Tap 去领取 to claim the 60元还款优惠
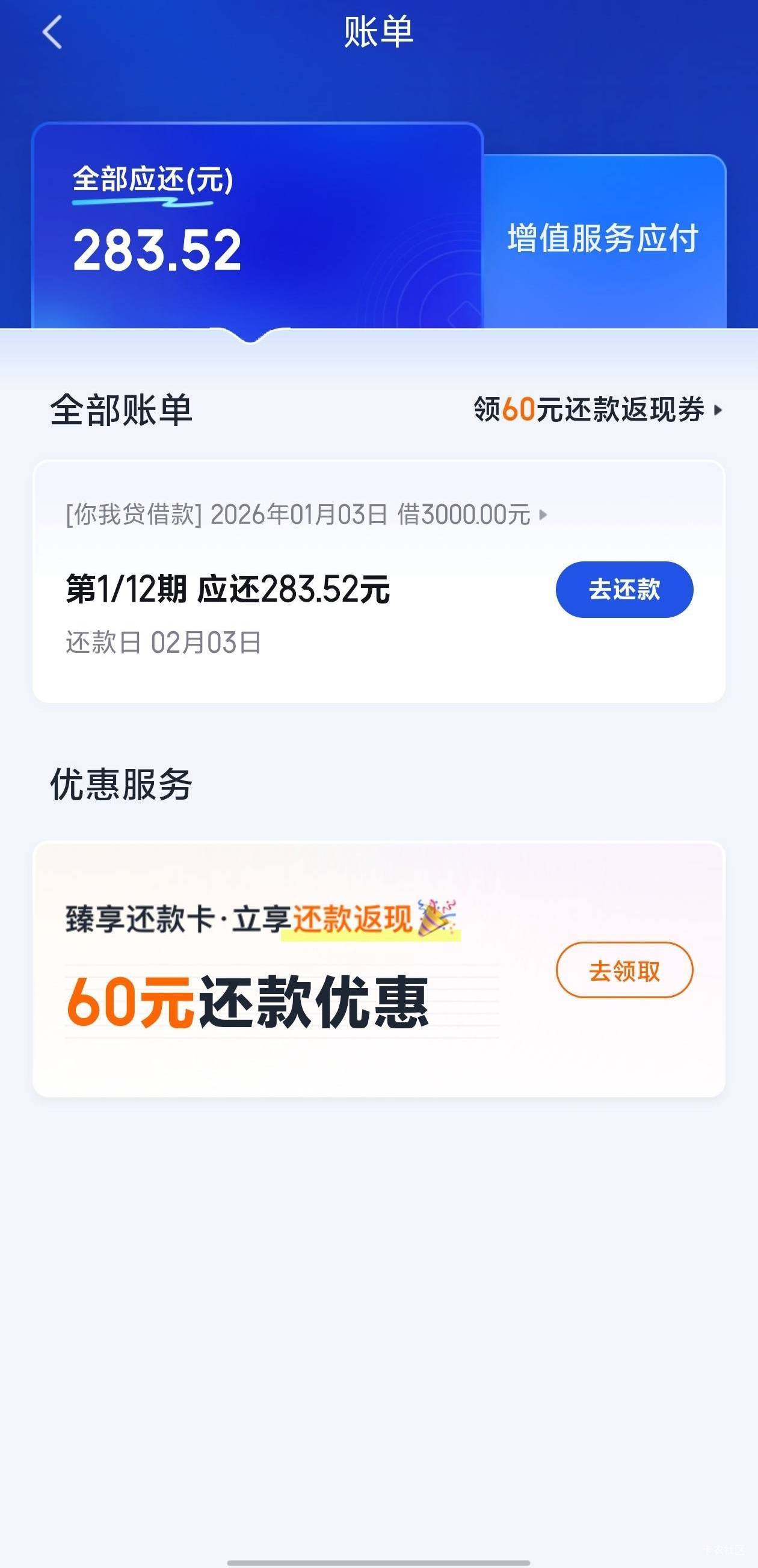Image resolution: width=758 pixels, height=1568 pixels. tap(624, 971)
